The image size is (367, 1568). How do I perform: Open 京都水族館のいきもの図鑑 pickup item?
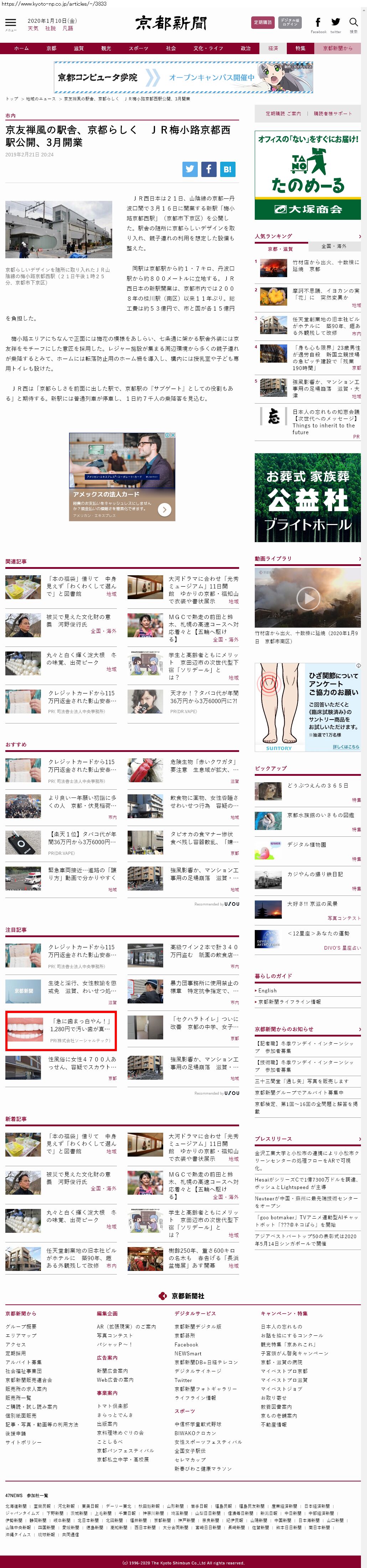(320, 814)
